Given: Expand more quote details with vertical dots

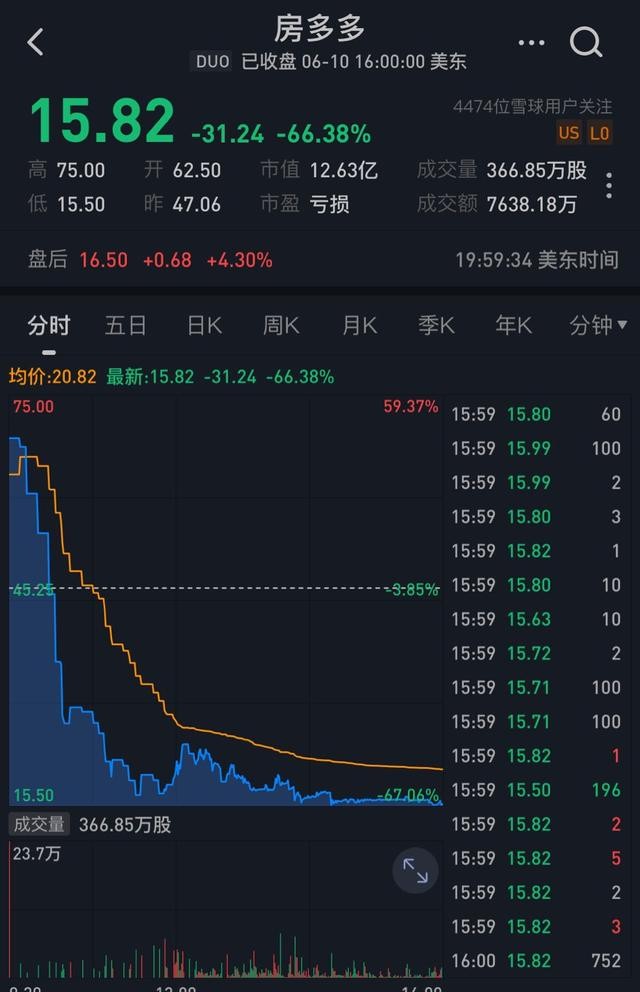Looking at the screenshot, I should coord(609,186).
